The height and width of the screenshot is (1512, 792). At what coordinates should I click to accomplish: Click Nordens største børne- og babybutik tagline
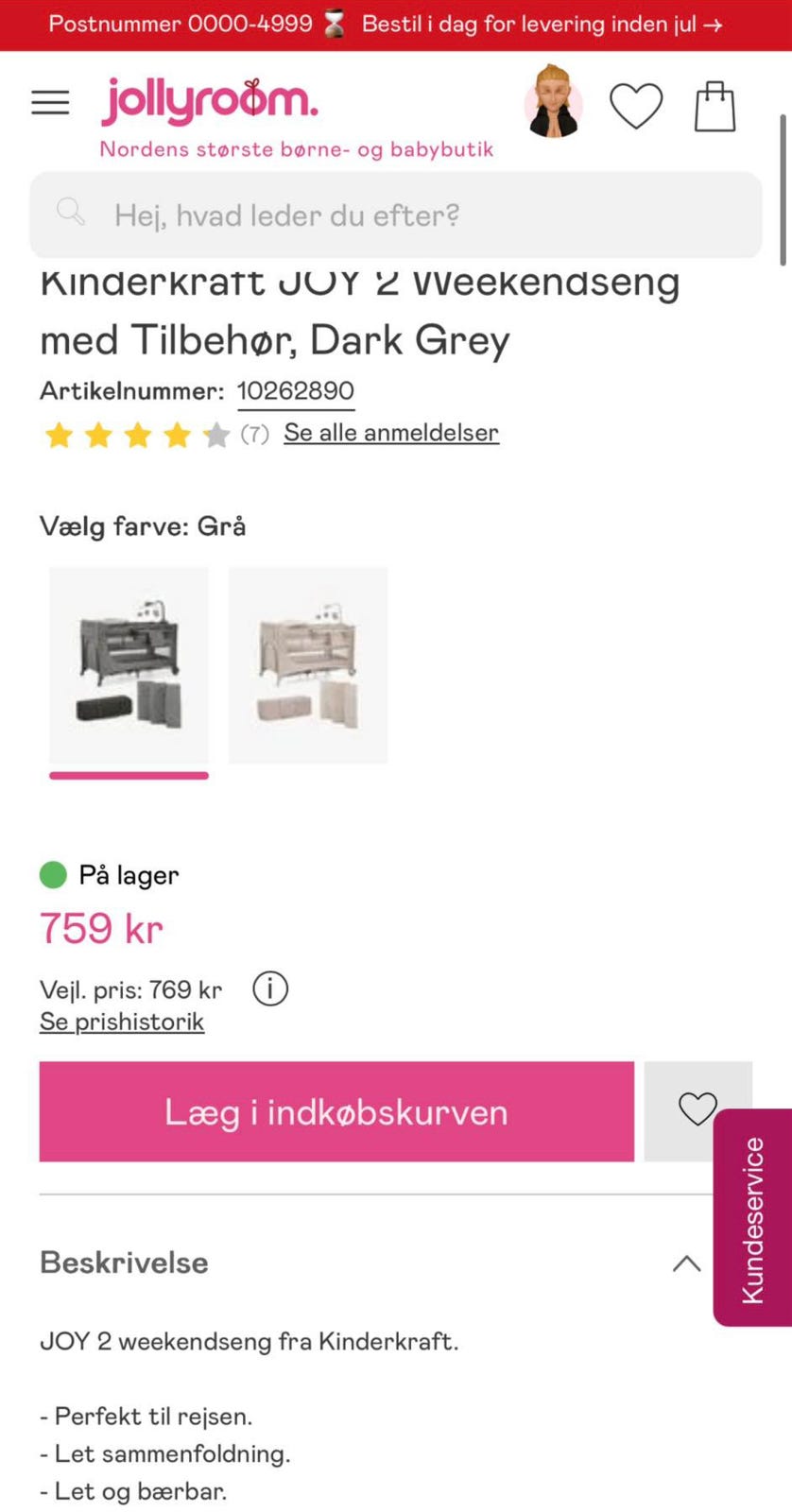[x=295, y=148]
